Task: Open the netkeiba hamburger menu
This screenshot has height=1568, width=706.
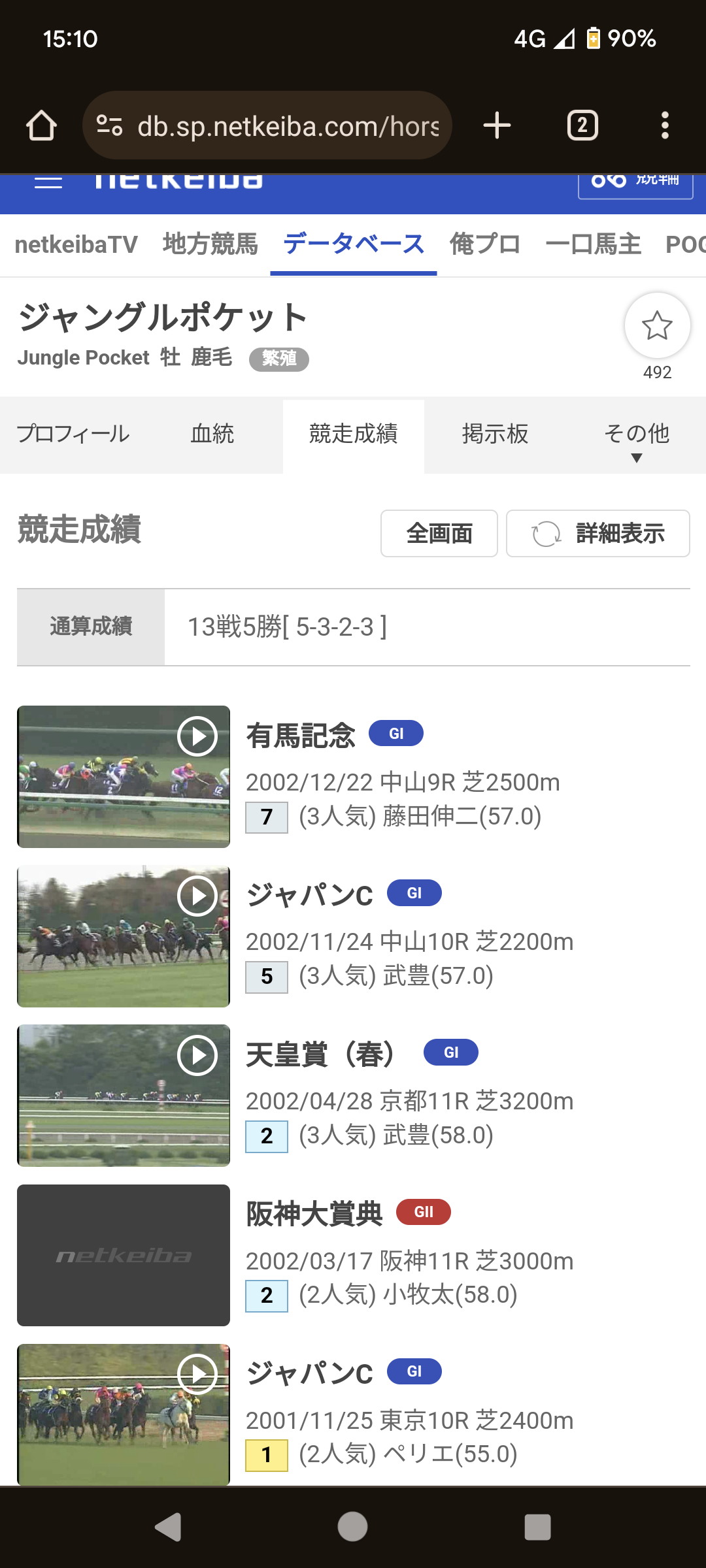Action: (x=48, y=182)
